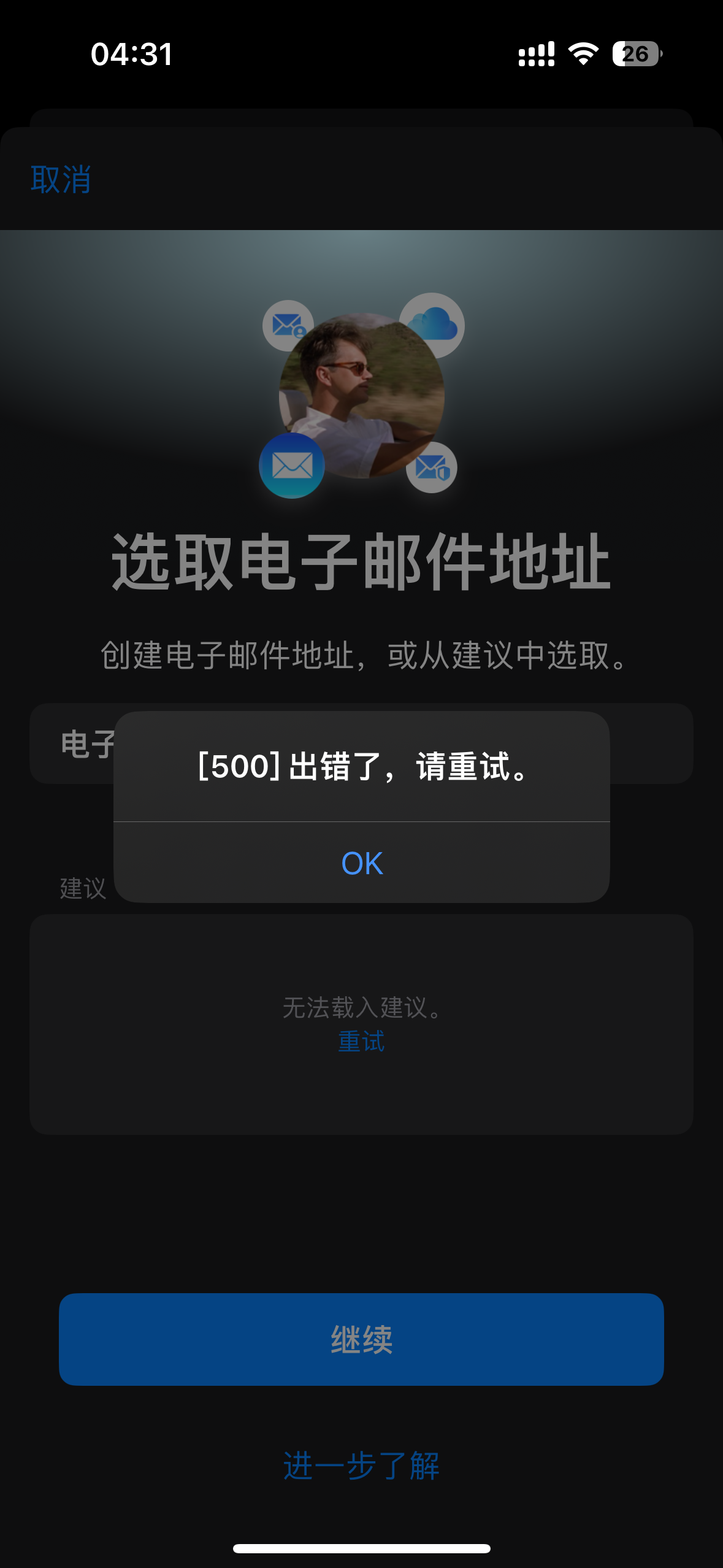Tap 重试 to reload suggestions

361,1042
